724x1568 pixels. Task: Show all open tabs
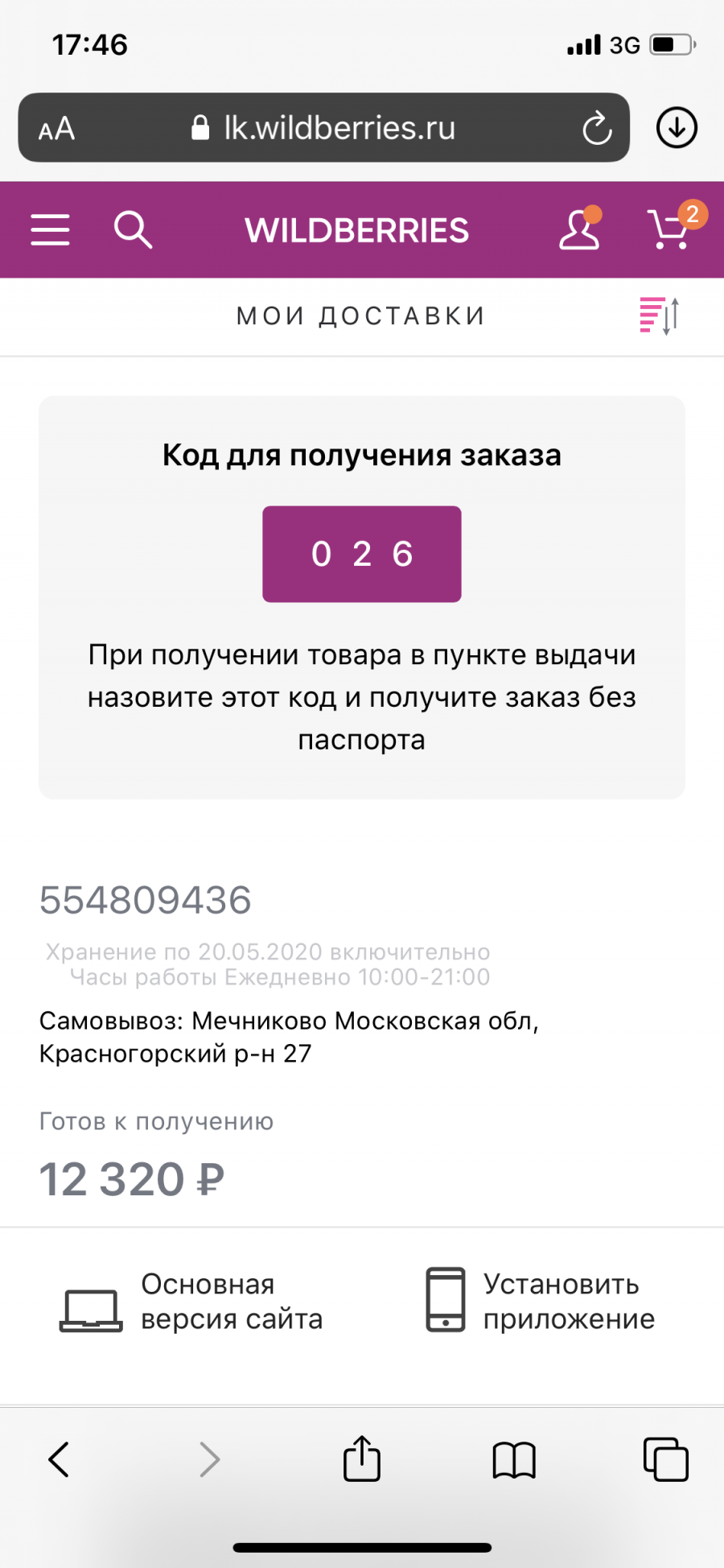pos(666,1459)
